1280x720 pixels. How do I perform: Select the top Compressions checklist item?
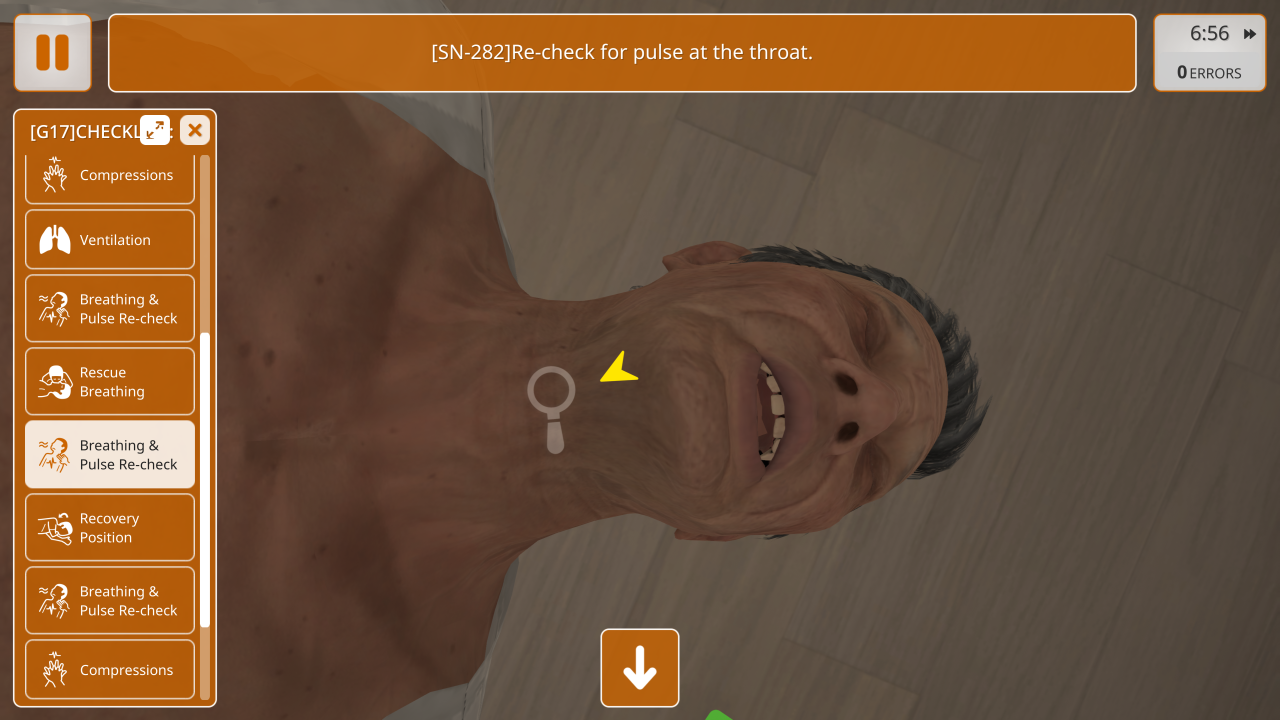[110, 176]
